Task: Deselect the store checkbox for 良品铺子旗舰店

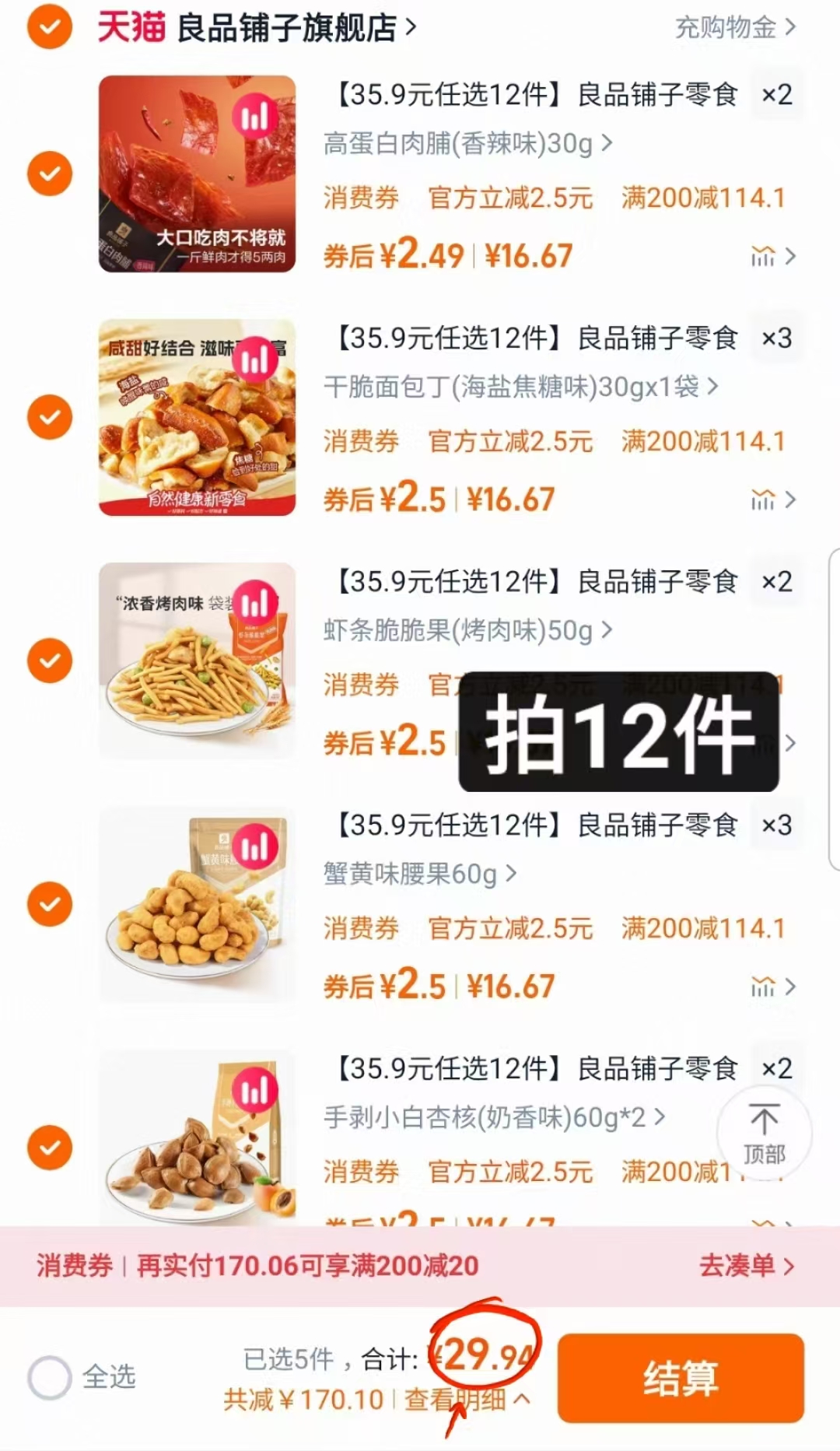Action: click(48, 24)
